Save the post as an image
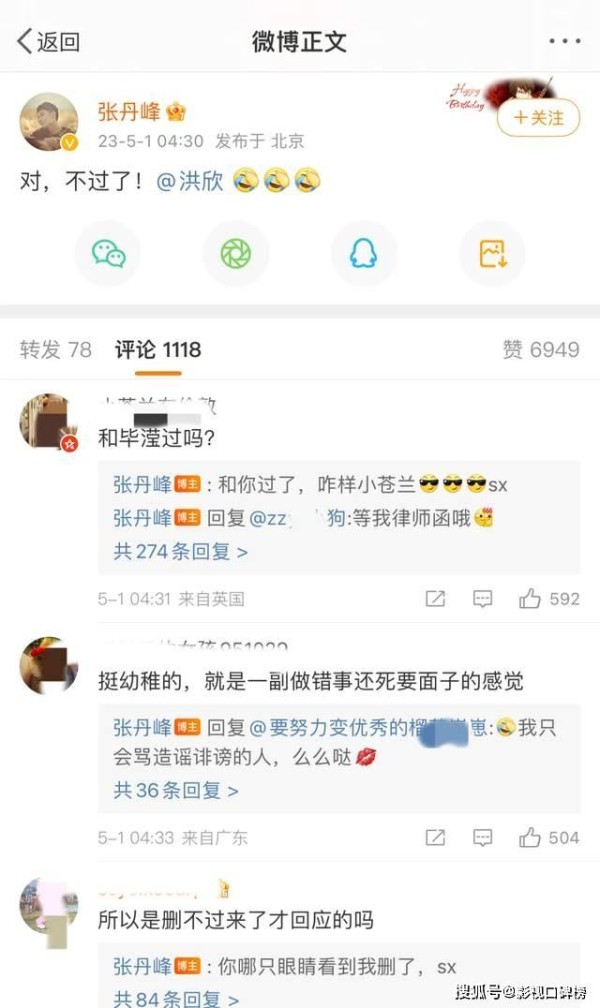 tap(492, 253)
